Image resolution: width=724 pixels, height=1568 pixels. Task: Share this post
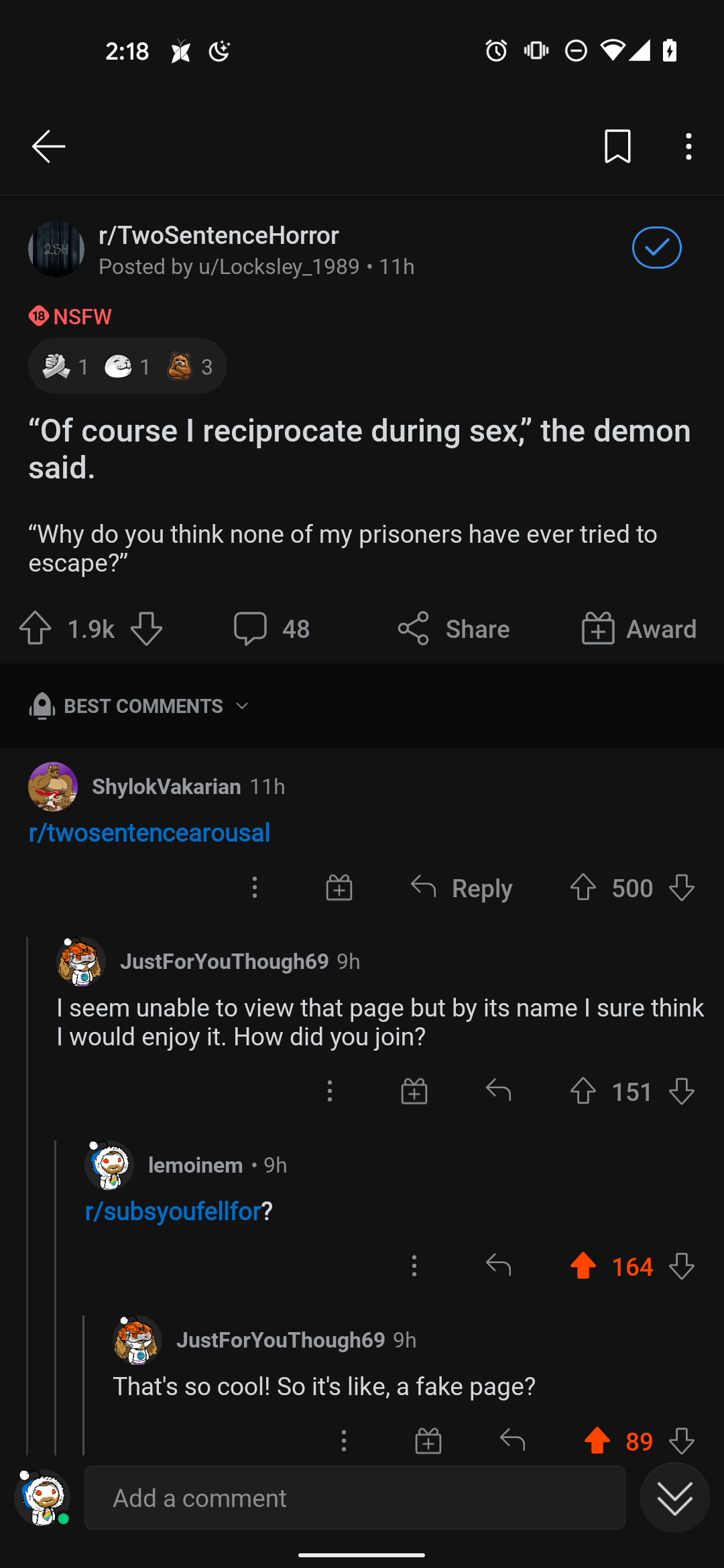(x=454, y=629)
